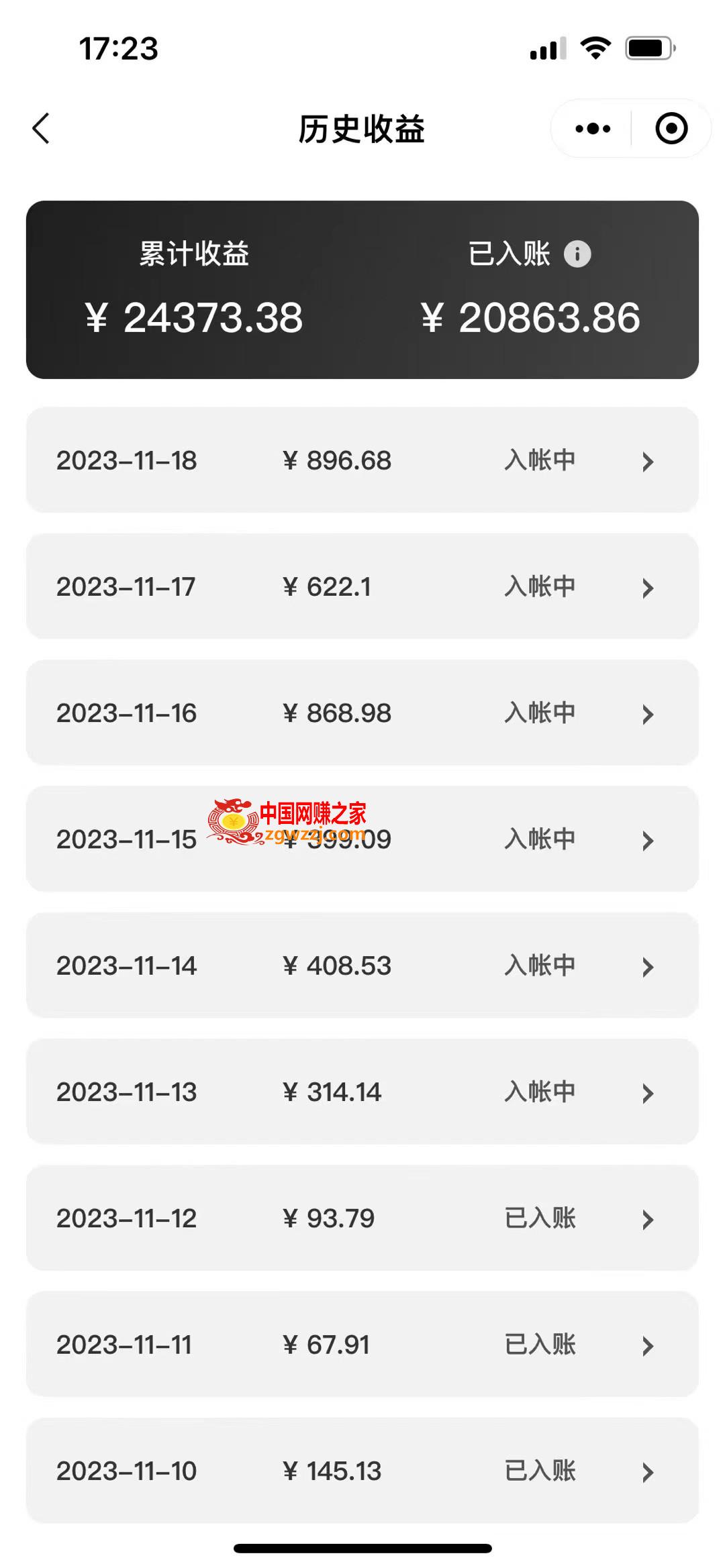Image resolution: width=725 pixels, height=1568 pixels.
Task: Close the mini program with the circle button
Action: [671, 128]
